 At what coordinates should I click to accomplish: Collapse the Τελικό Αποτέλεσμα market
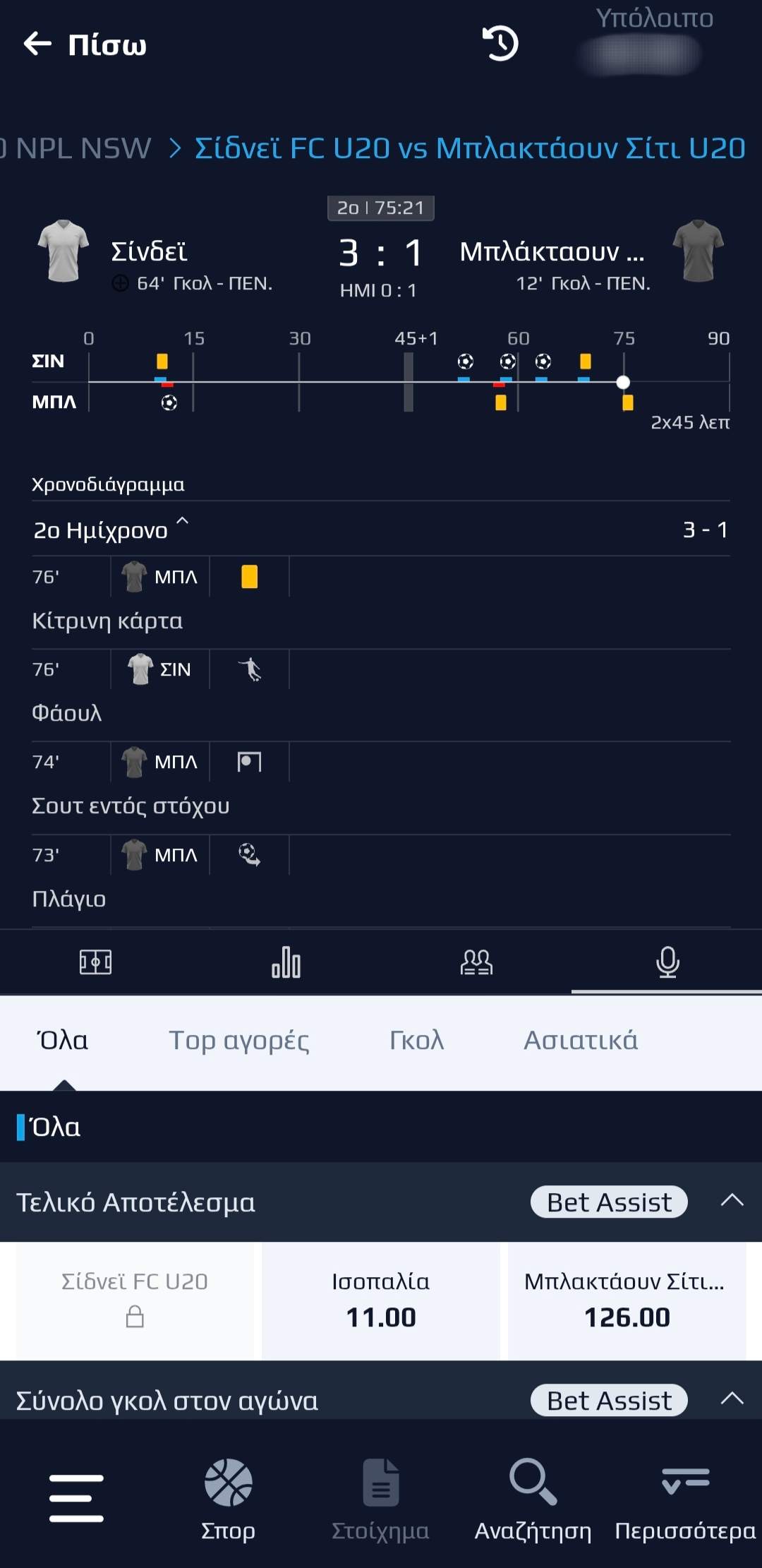pos(732,1199)
